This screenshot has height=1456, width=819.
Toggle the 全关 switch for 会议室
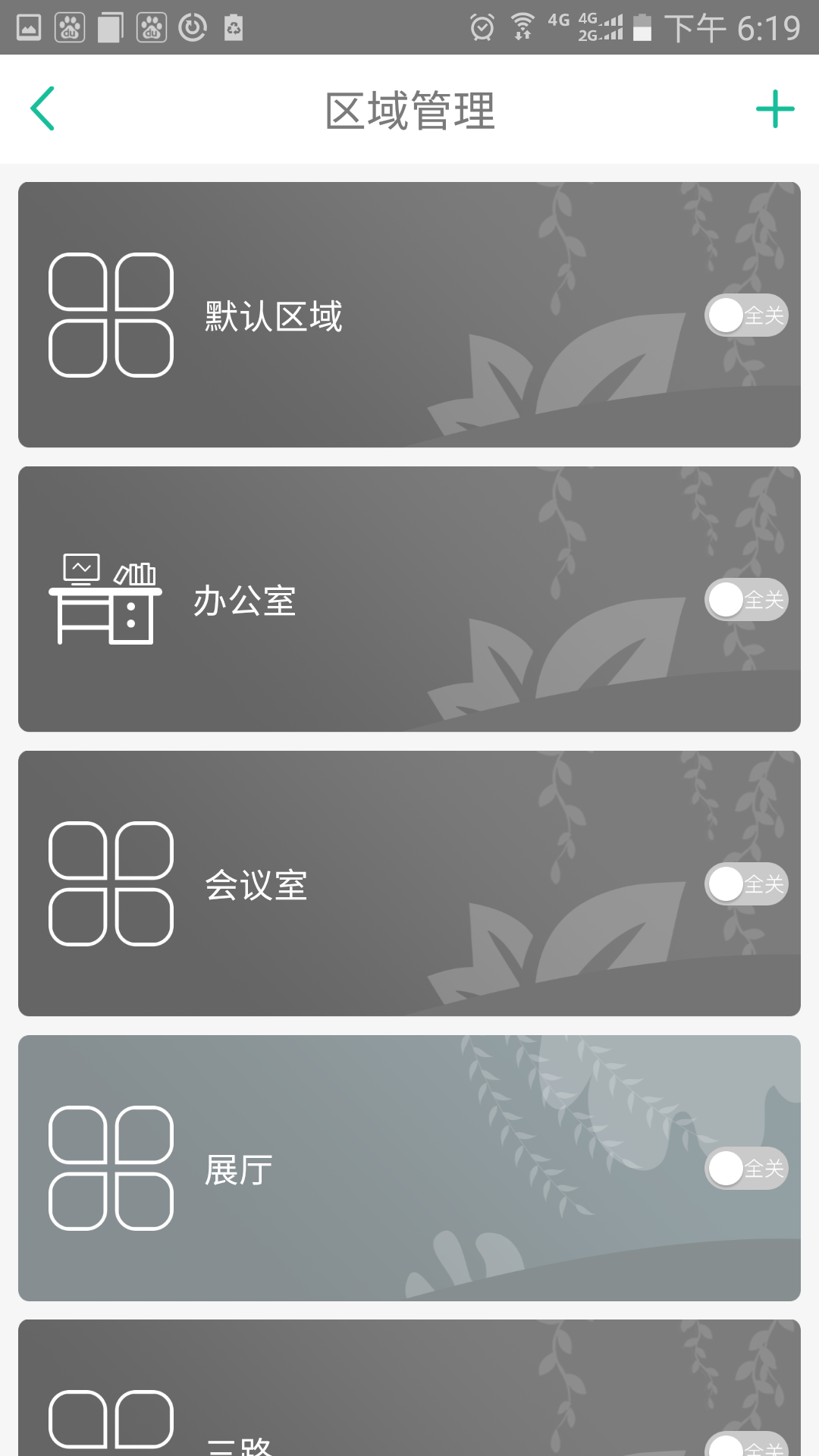746,884
